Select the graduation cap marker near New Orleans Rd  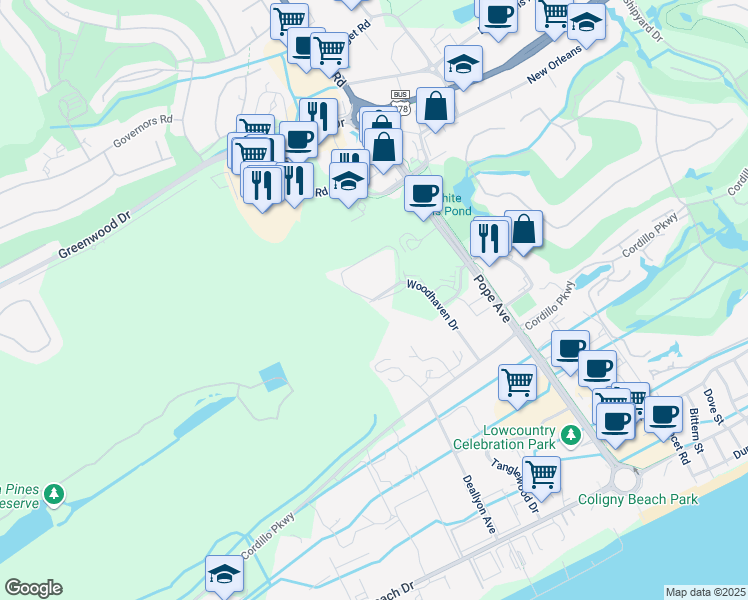click(x=463, y=63)
